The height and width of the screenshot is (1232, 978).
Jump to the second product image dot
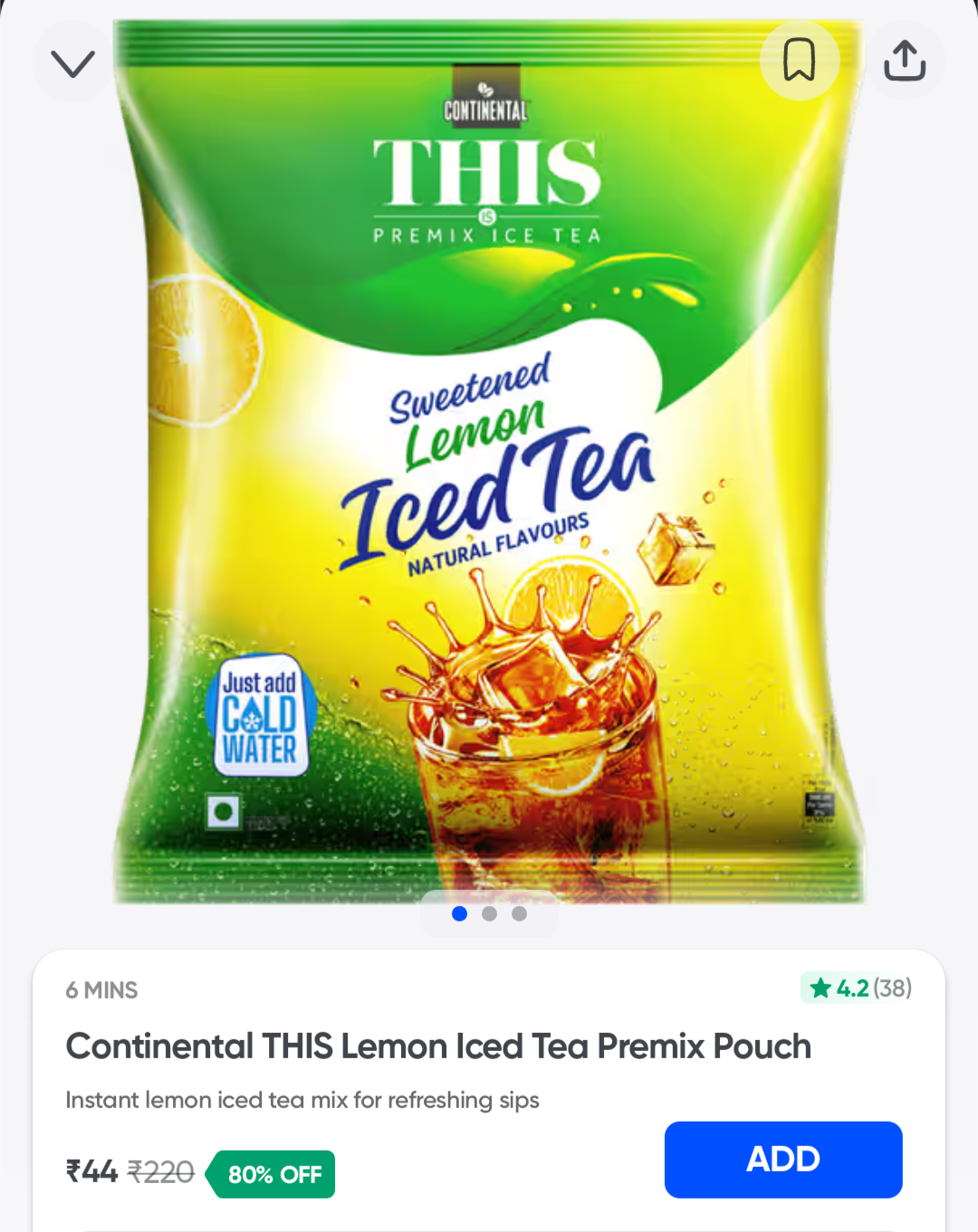point(489,913)
